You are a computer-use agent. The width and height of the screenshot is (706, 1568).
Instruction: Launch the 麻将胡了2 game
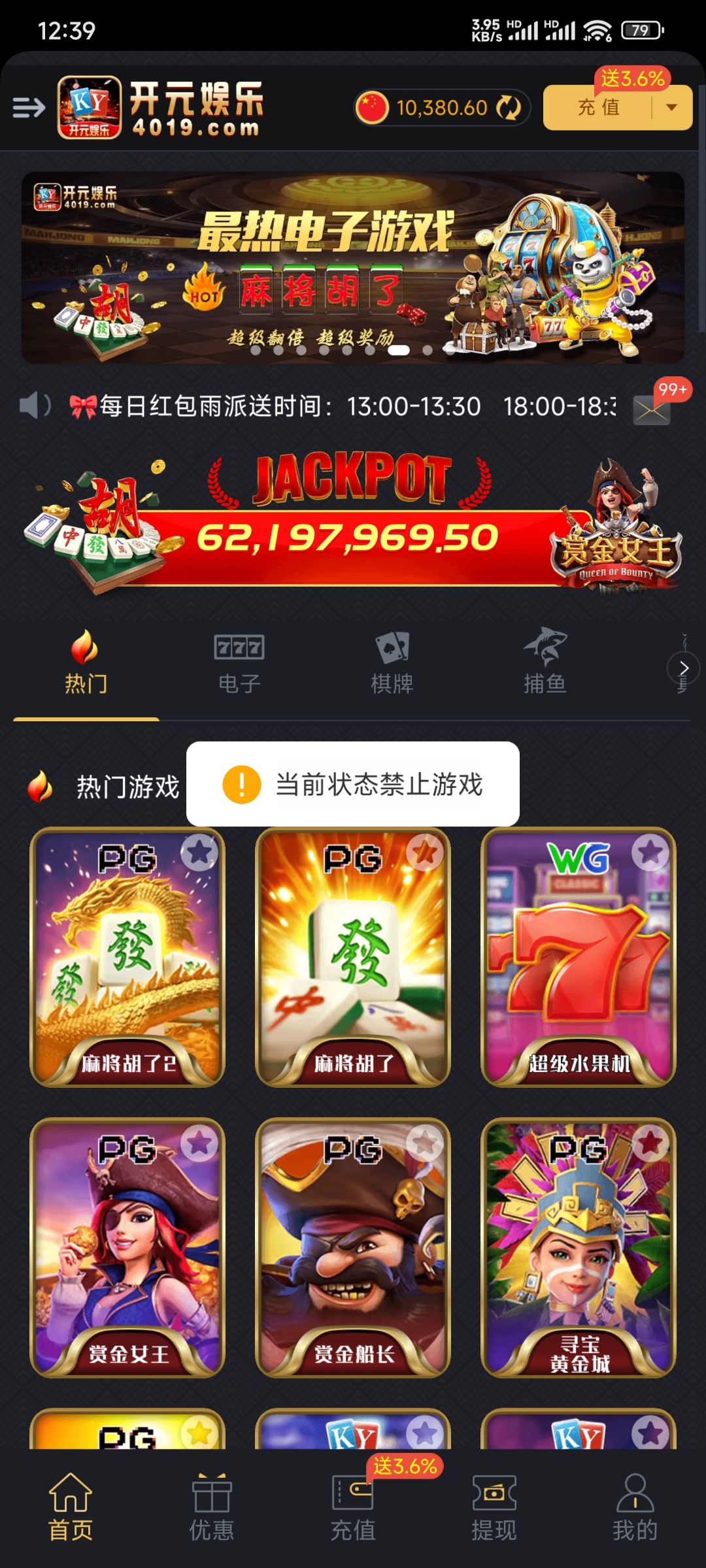[x=127, y=957]
